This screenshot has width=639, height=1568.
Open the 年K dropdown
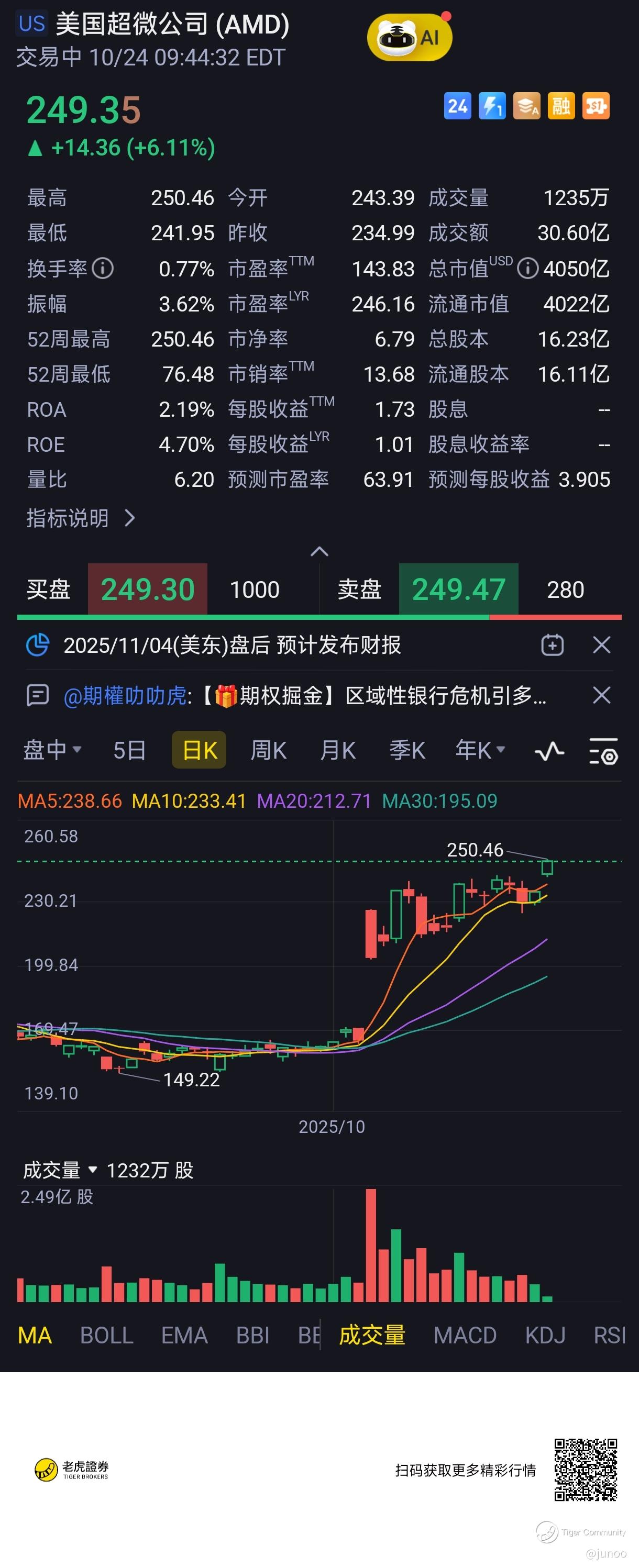[481, 750]
